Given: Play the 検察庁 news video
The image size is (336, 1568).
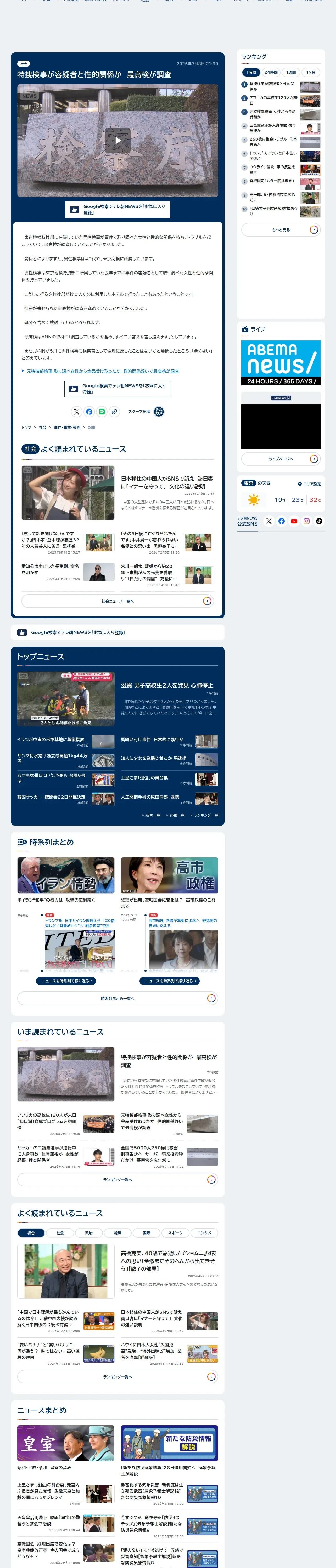Looking at the screenshot, I should [118, 141].
